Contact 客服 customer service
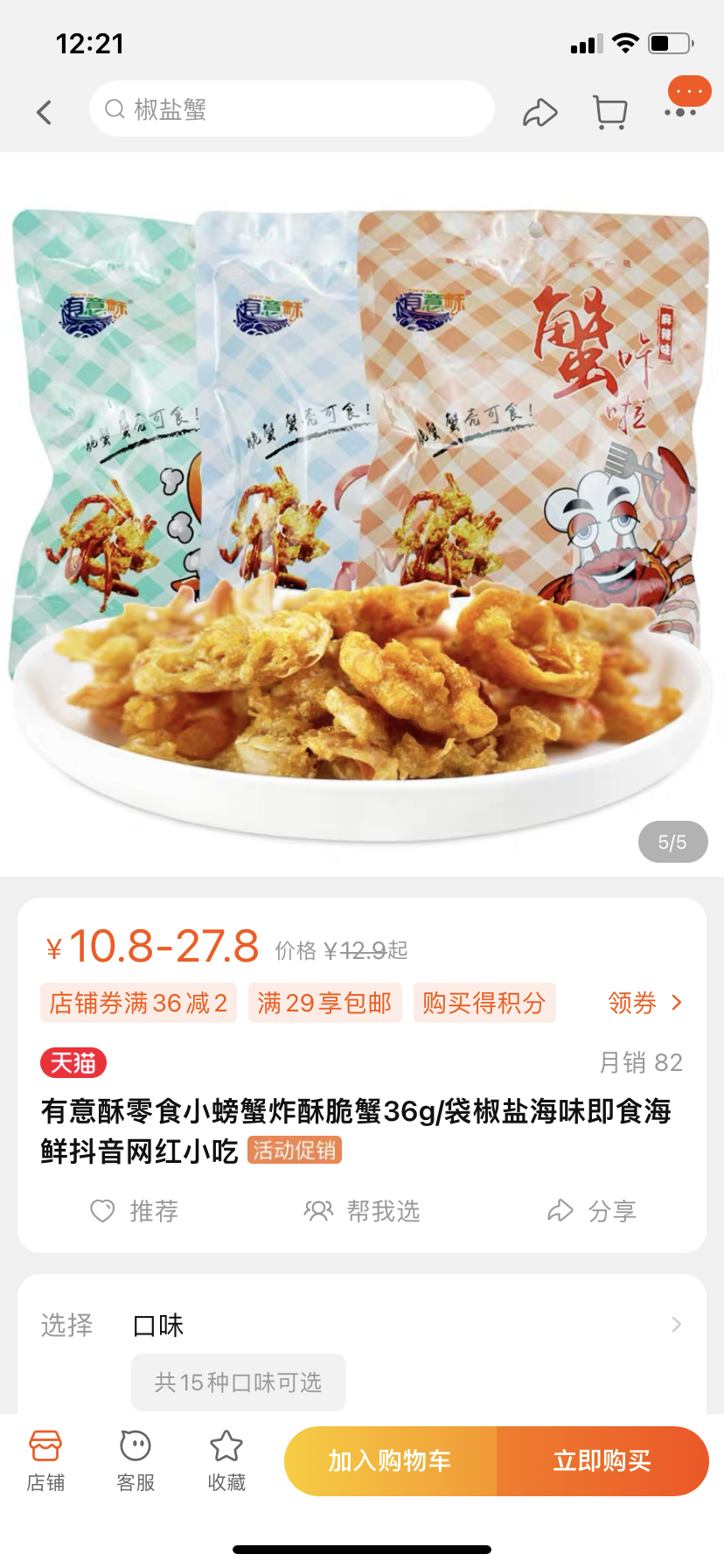 point(136,1460)
